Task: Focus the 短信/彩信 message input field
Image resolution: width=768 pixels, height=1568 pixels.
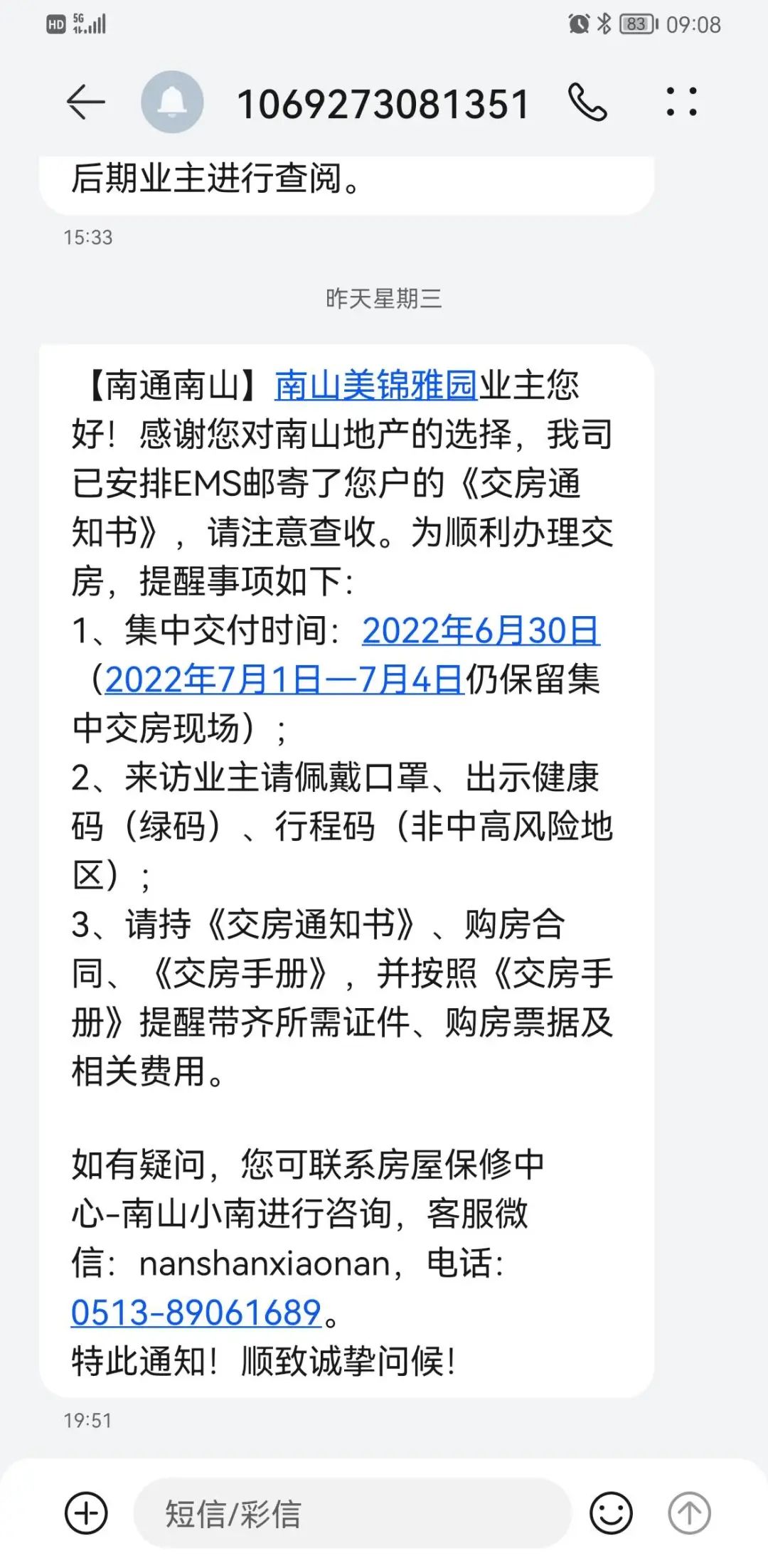Action: 352,1513
